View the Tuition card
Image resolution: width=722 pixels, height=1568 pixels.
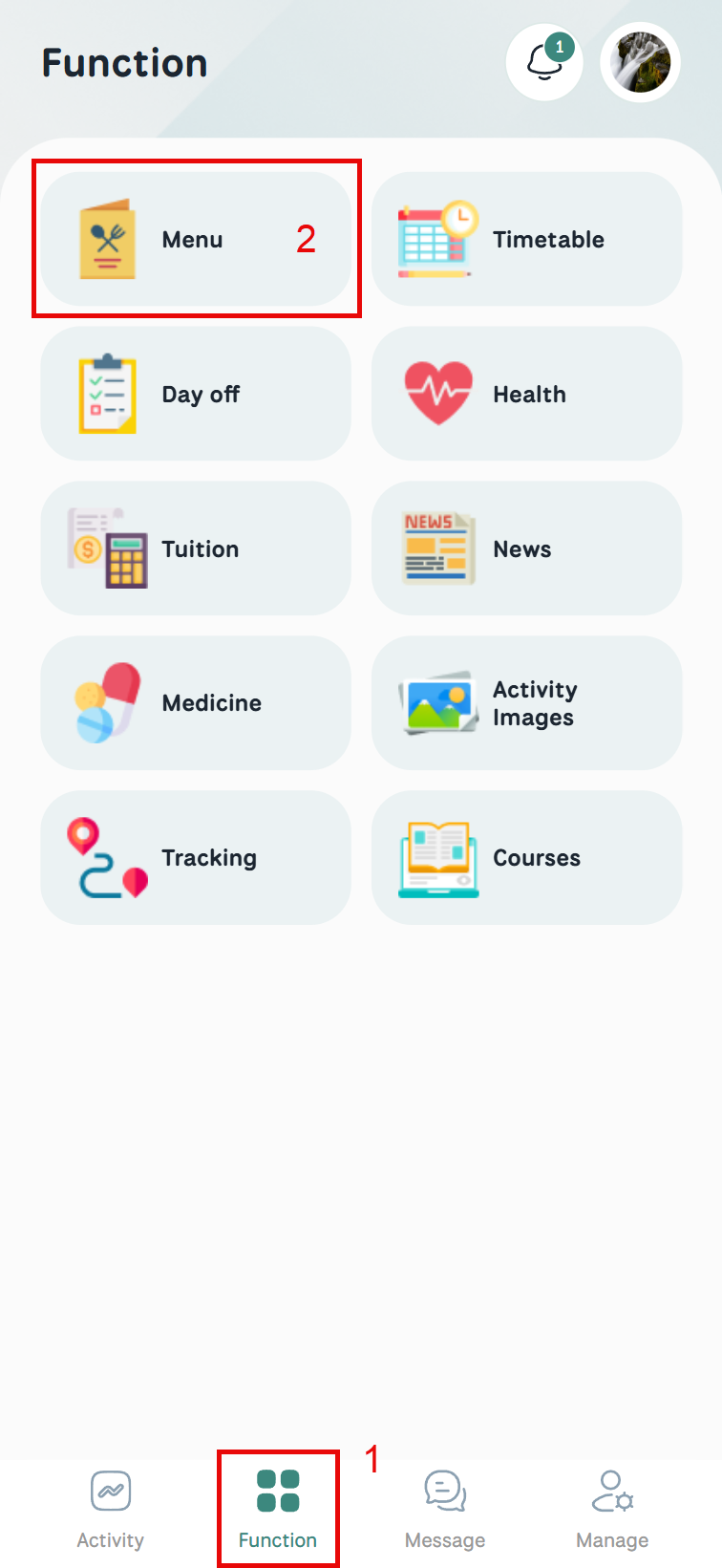(196, 548)
